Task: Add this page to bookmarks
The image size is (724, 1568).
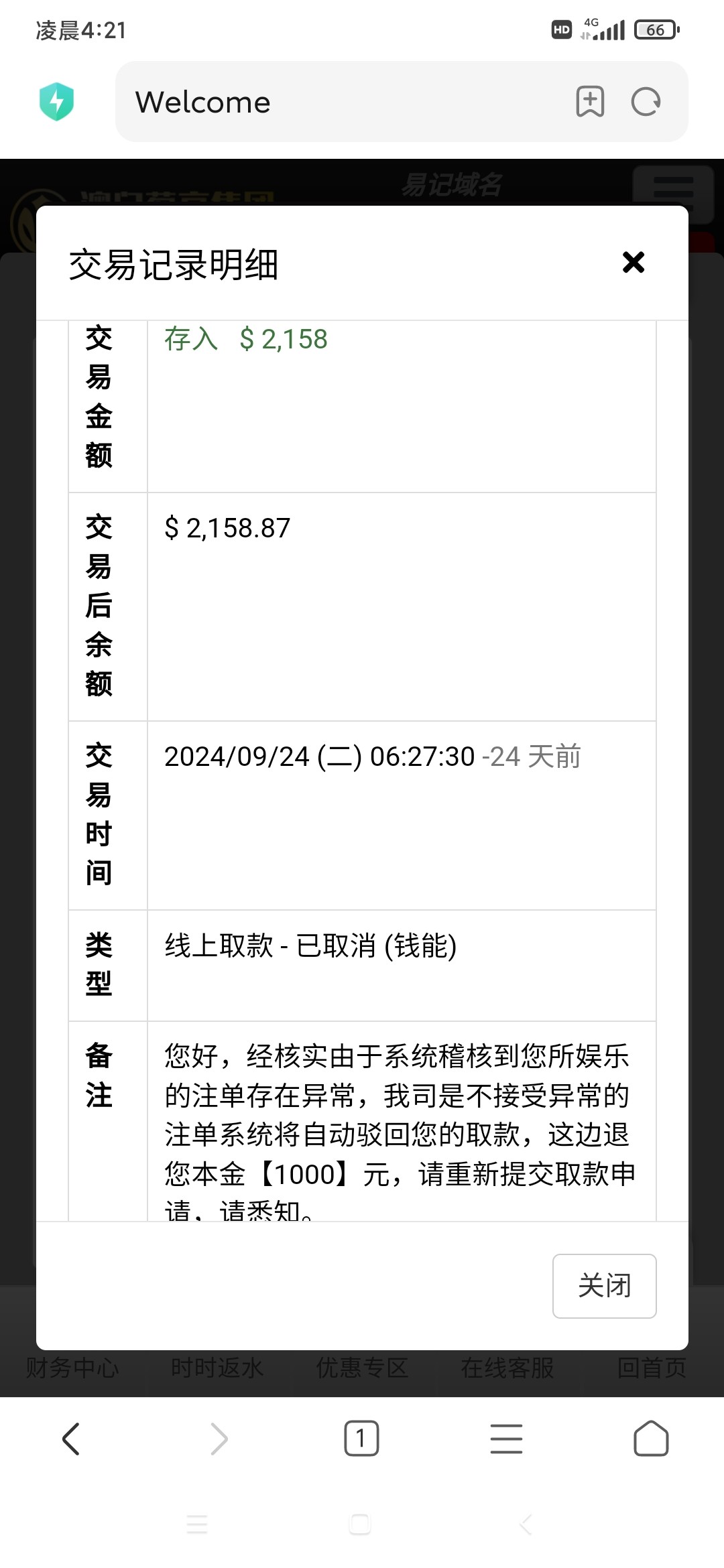Action: click(x=590, y=102)
